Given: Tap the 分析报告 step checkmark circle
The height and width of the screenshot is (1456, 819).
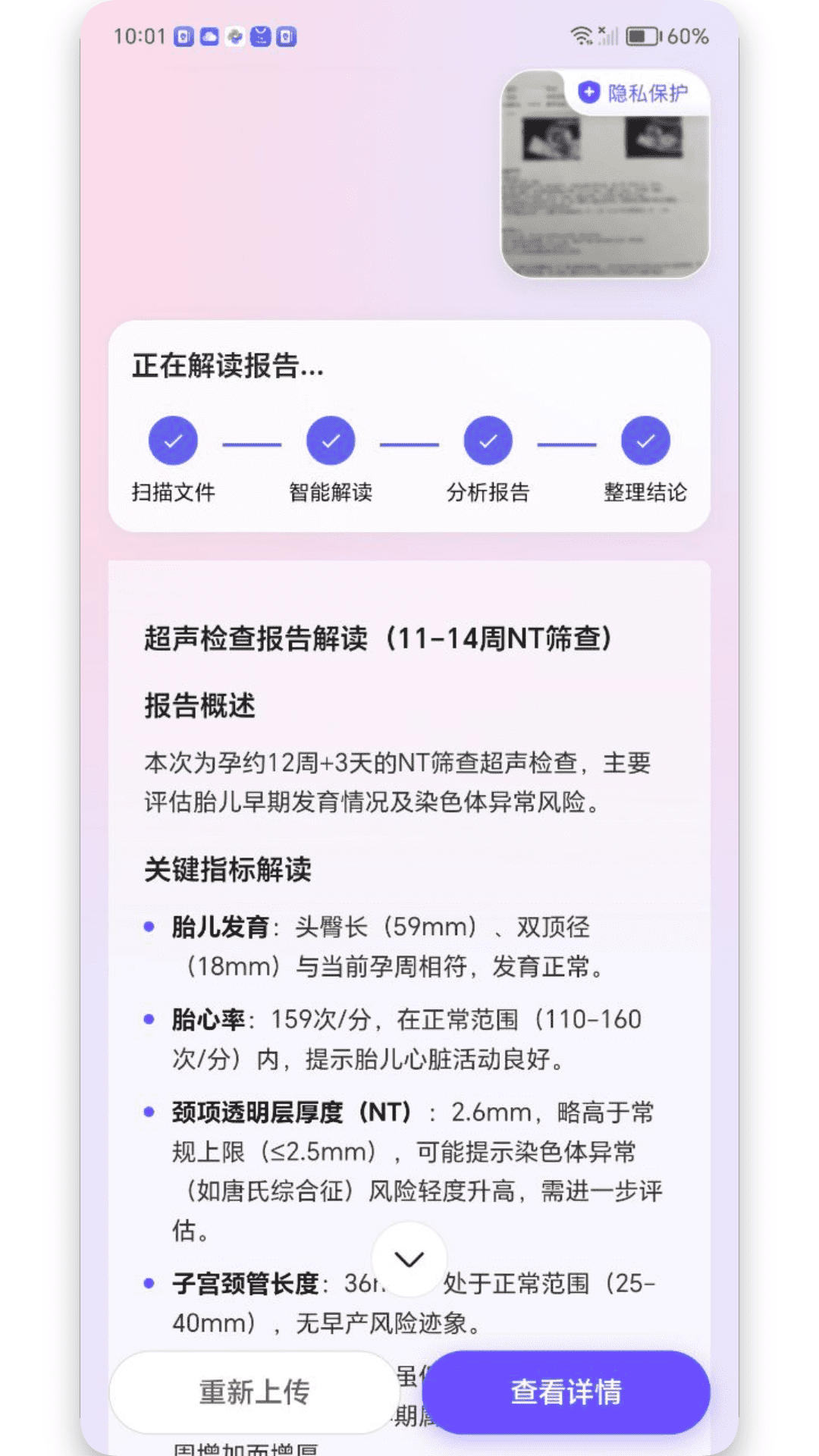Looking at the screenshot, I should (488, 441).
